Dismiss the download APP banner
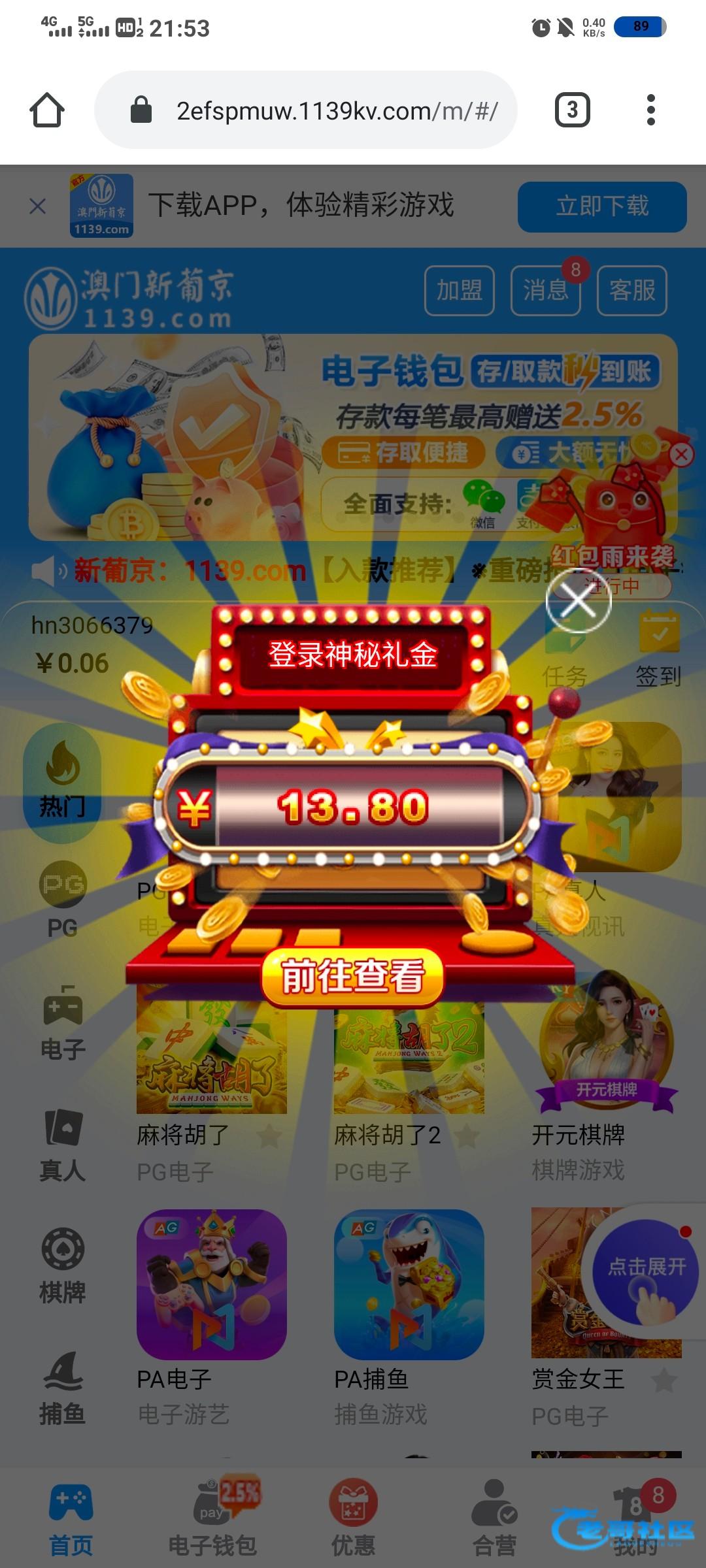Screen dimensions: 706x1568 pyautogui.click(x=38, y=206)
